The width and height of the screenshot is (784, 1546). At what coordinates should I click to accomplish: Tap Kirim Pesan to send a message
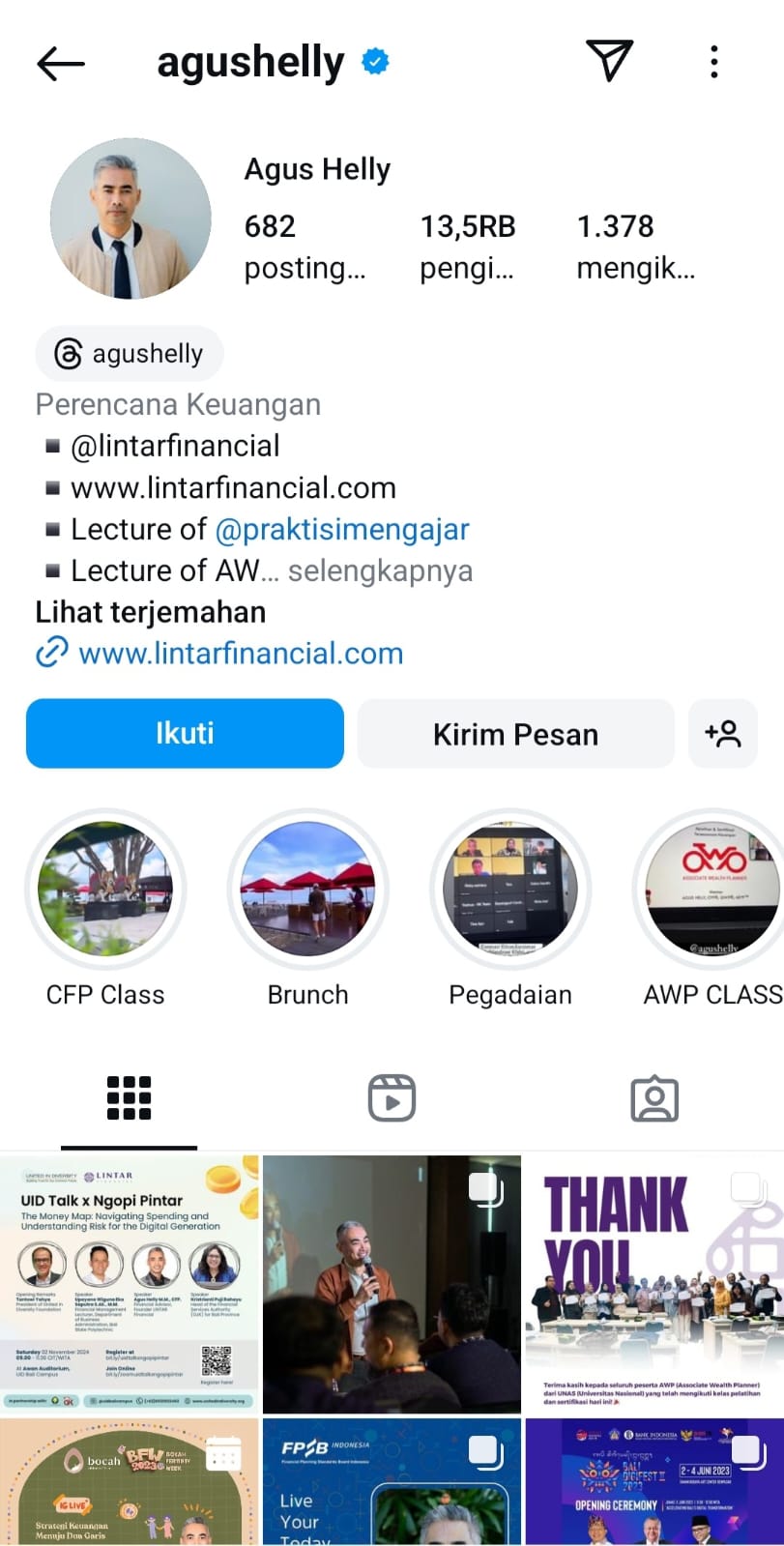click(x=515, y=734)
